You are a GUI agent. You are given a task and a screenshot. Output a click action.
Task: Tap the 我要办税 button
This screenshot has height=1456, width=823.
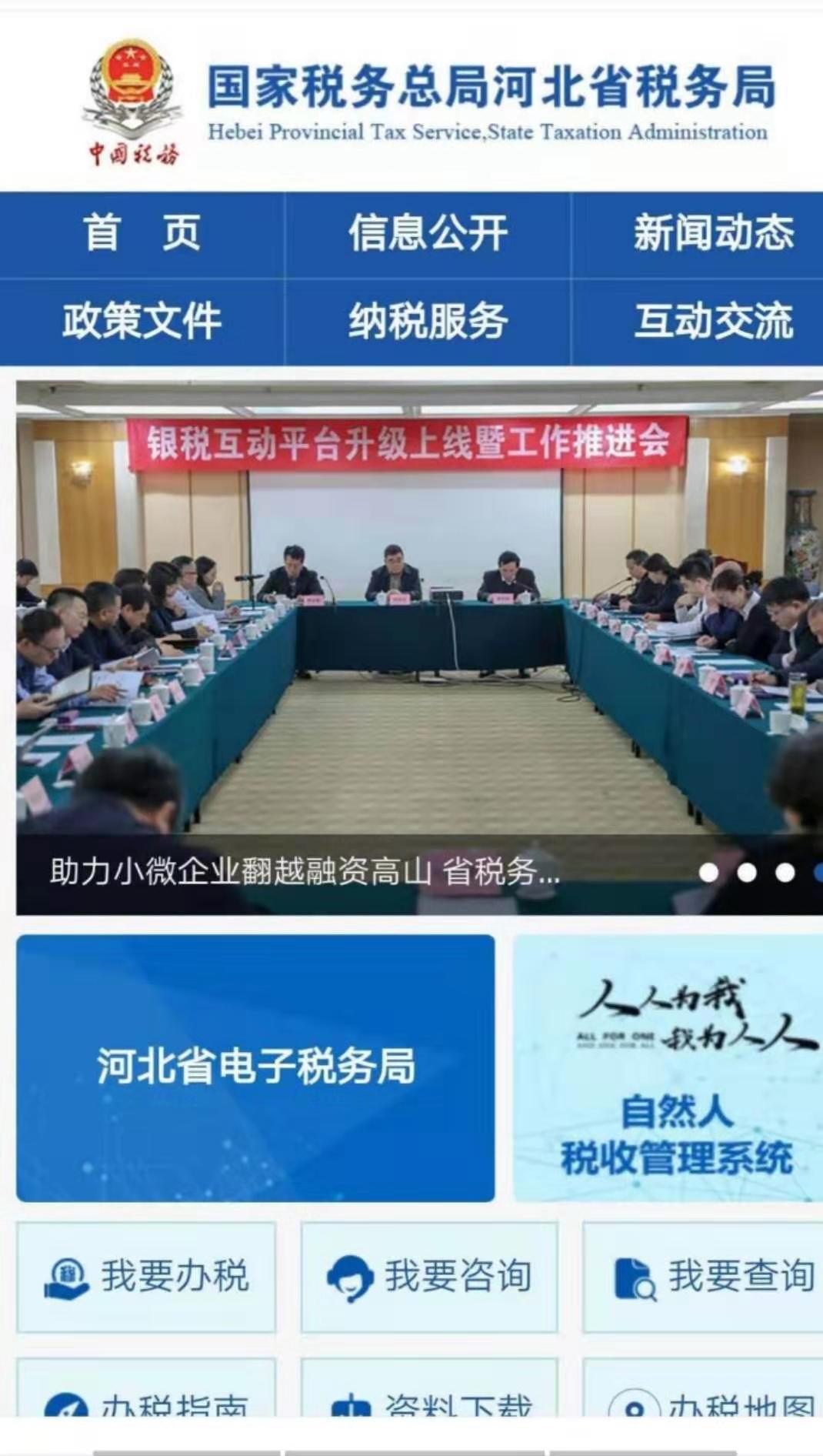tap(146, 1277)
